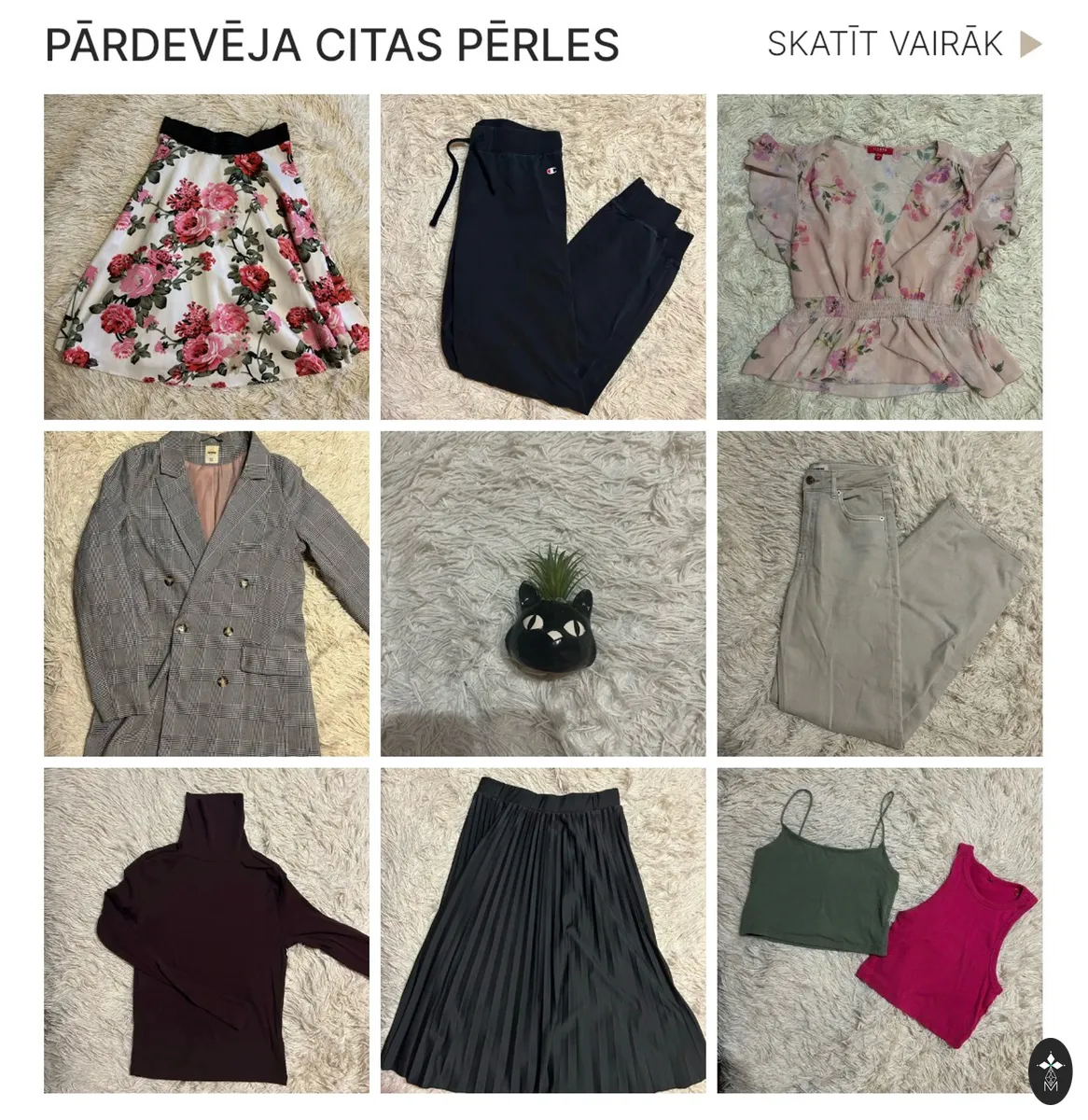Viewport: 1088px width, 1120px height.
Task: Select the burgundy turtleneck item
Action: click(x=206, y=931)
